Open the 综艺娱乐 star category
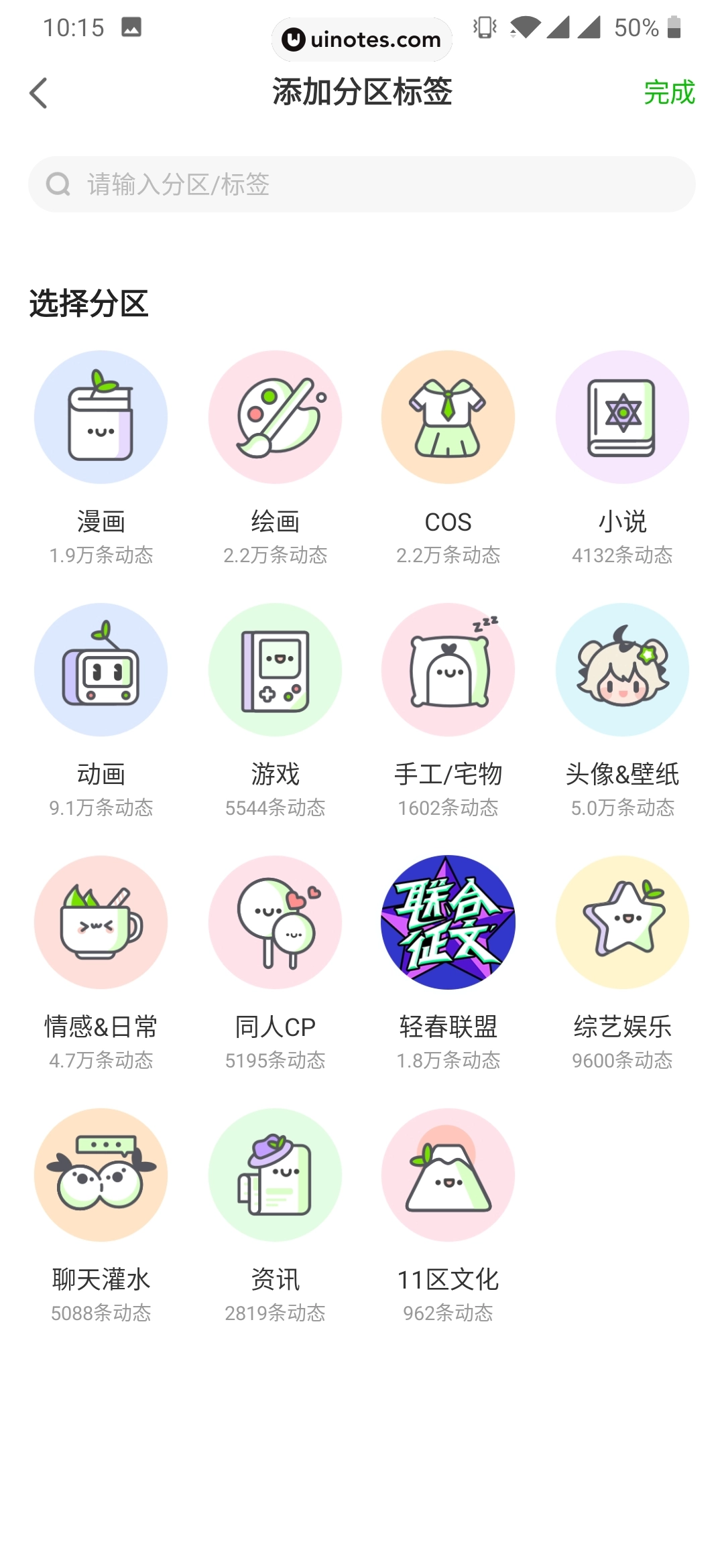 [x=623, y=923]
